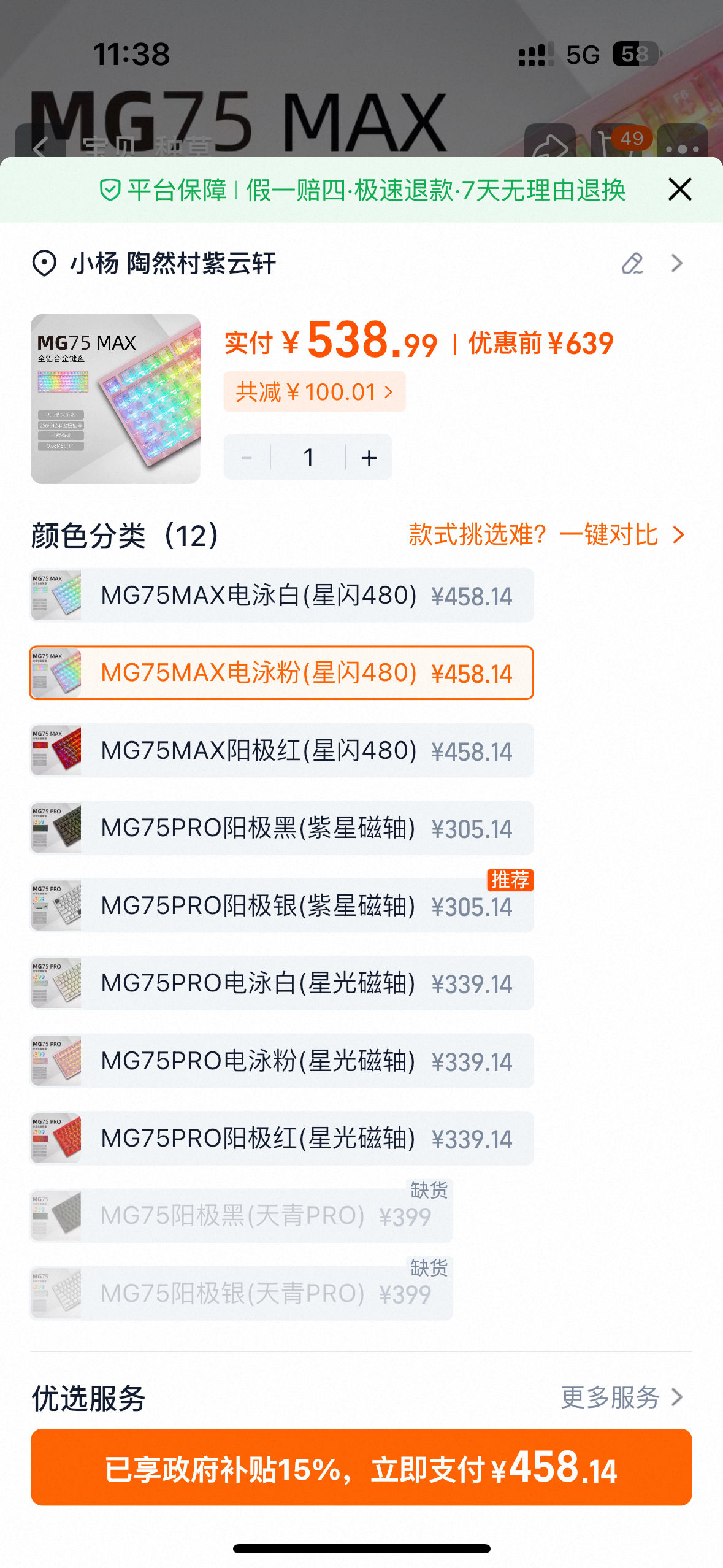Tap 立即支付 ¥458.14 to pay now
The image size is (723, 1568).
pos(361,1467)
